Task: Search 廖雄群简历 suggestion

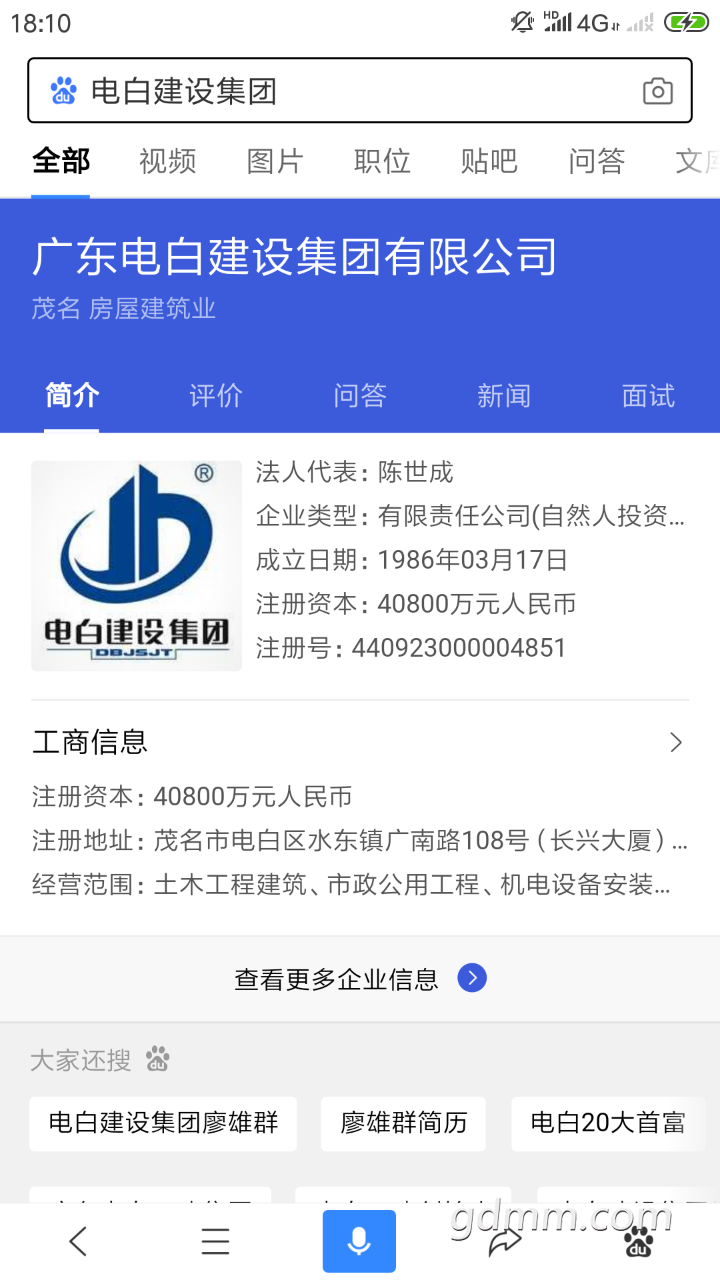Action: pyautogui.click(x=403, y=1123)
